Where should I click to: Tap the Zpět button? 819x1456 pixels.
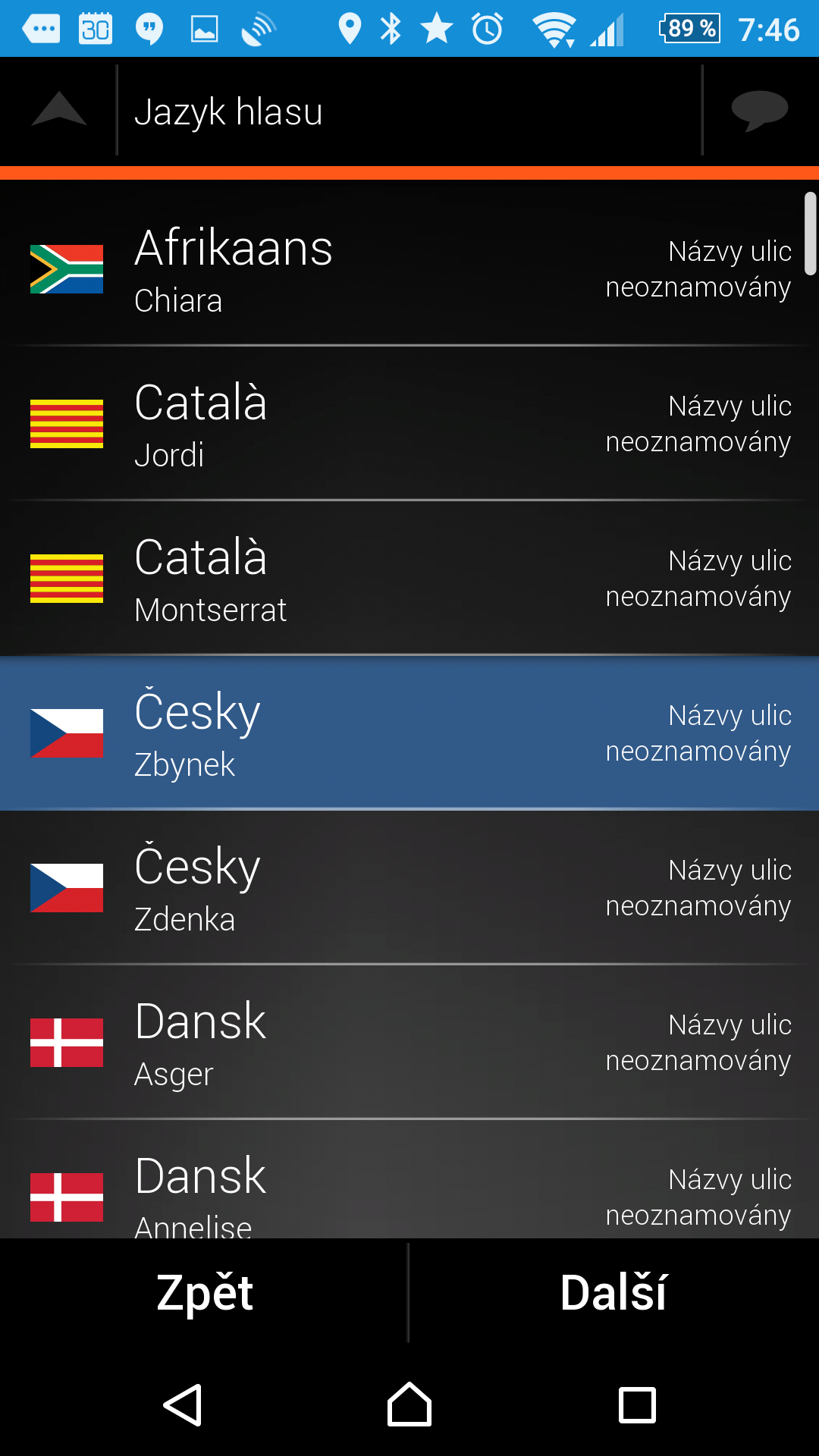[x=204, y=1292]
